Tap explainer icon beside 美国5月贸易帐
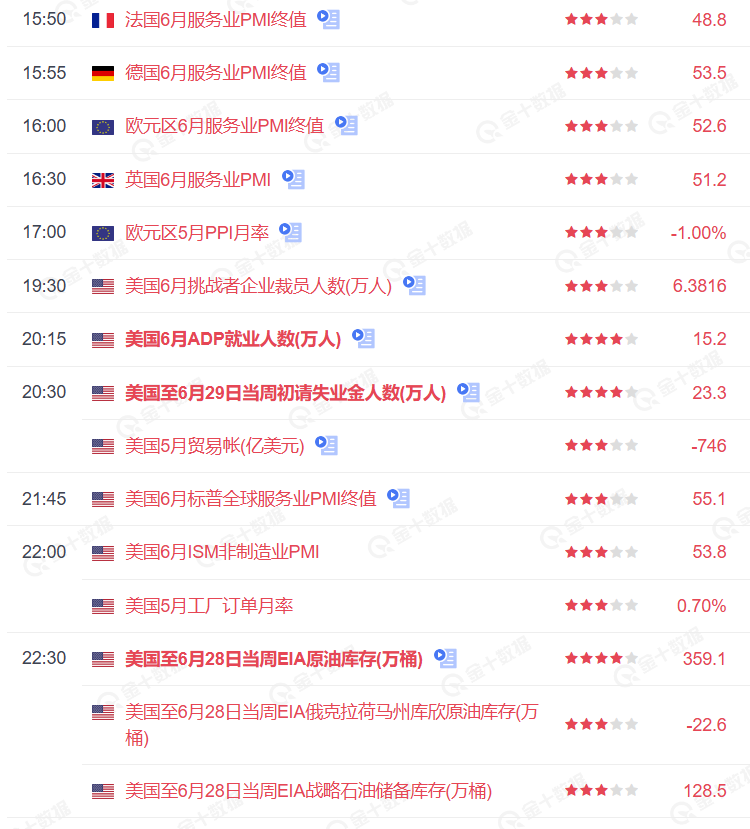The width and height of the screenshot is (750, 829). pos(327,445)
